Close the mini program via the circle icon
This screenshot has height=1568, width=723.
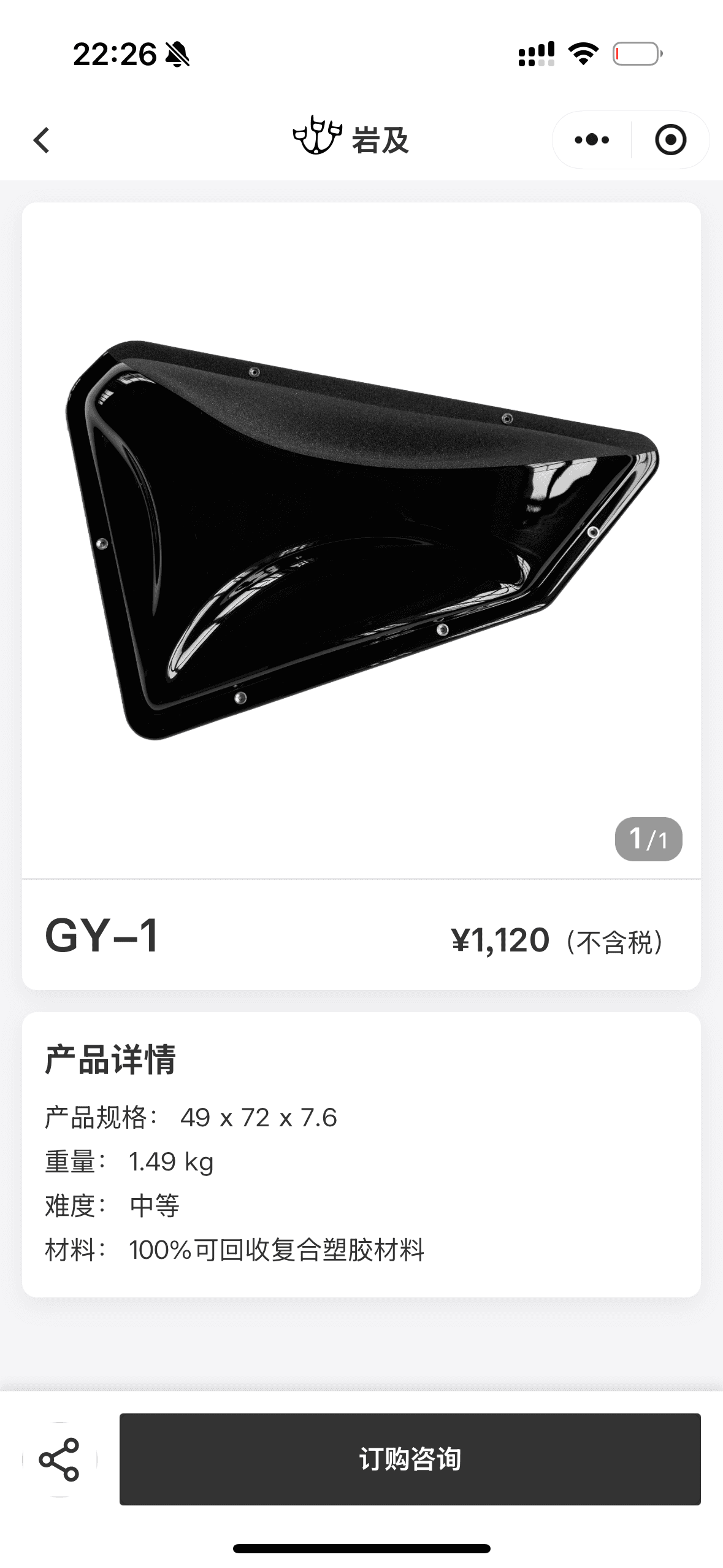click(x=670, y=140)
